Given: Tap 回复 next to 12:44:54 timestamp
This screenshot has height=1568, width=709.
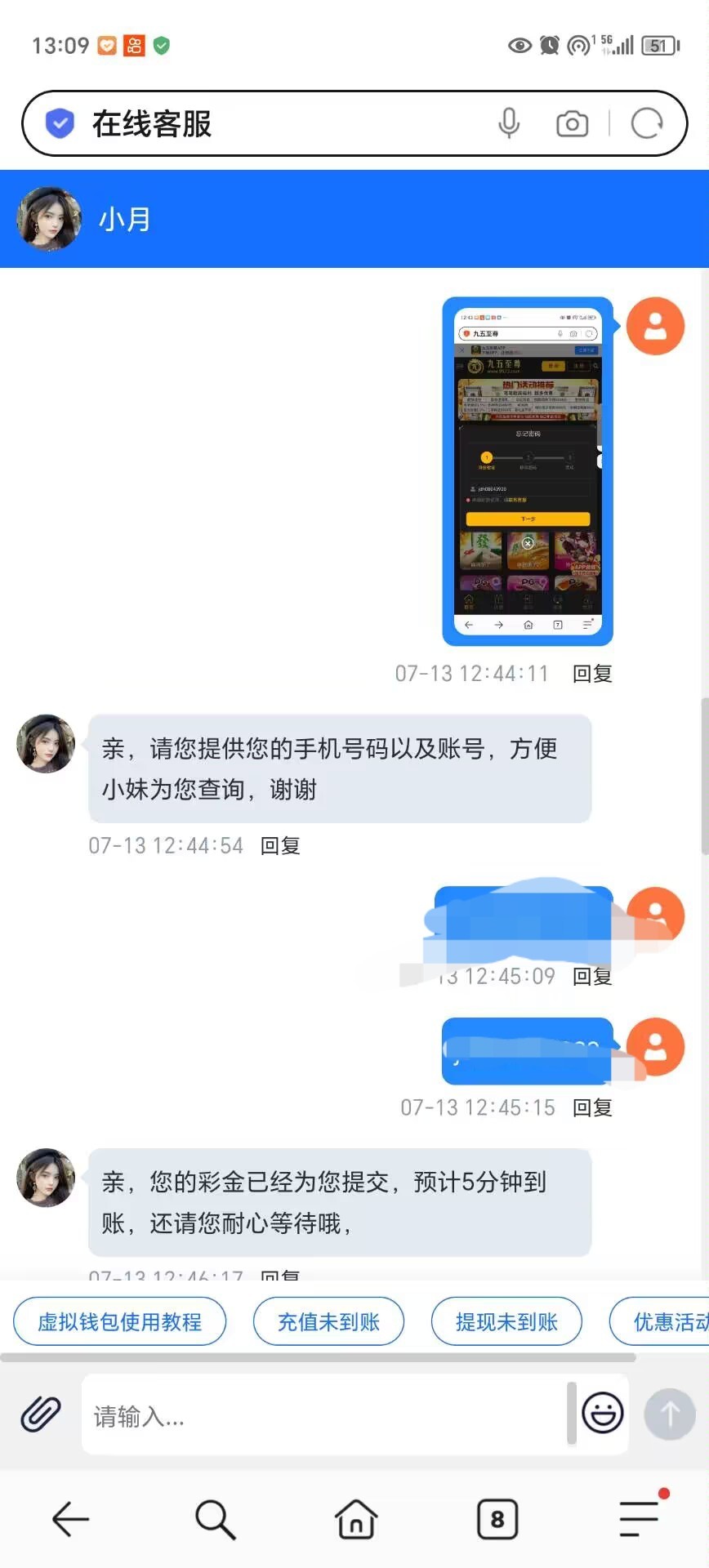Looking at the screenshot, I should (280, 846).
